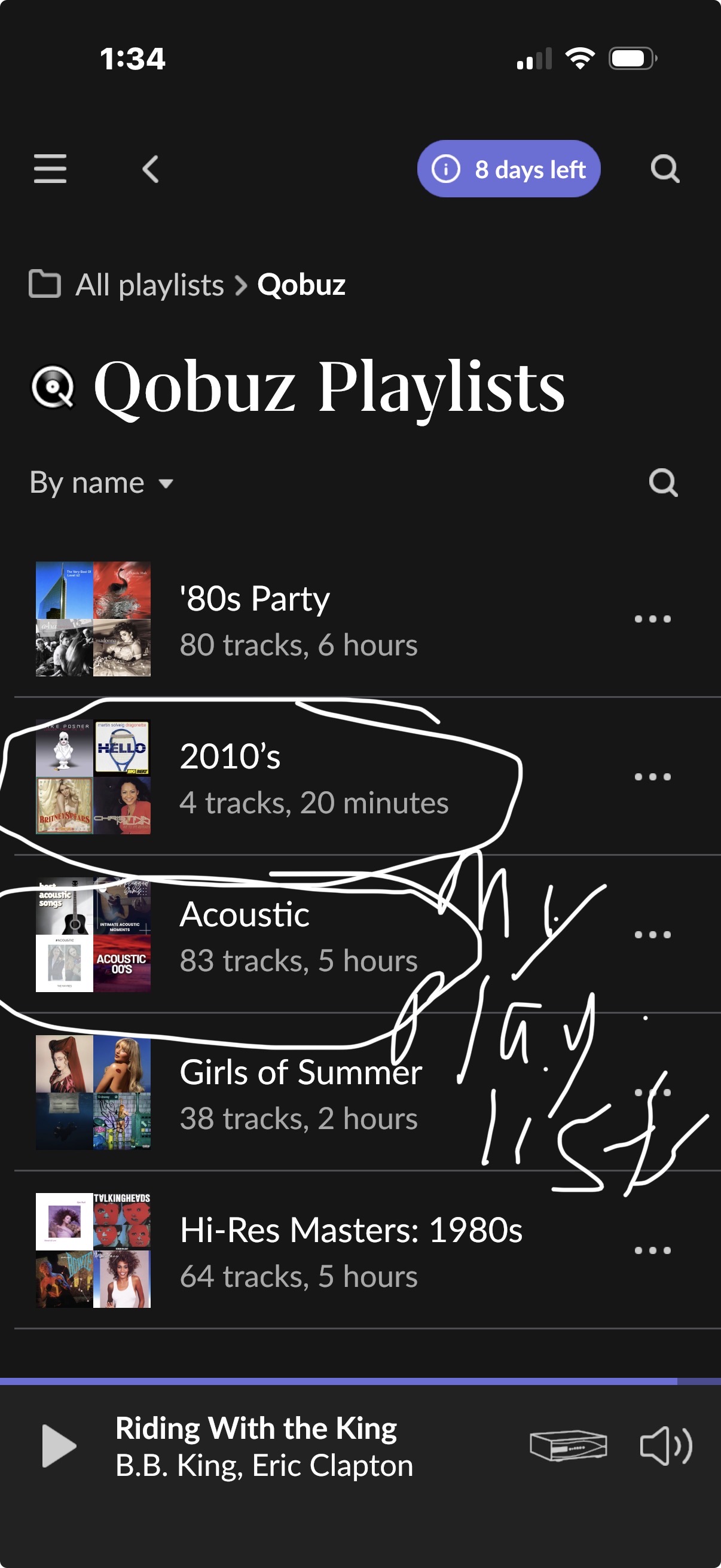Open the '80s Party playlist
Screen dimensions: 721x1568
click(298, 619)
